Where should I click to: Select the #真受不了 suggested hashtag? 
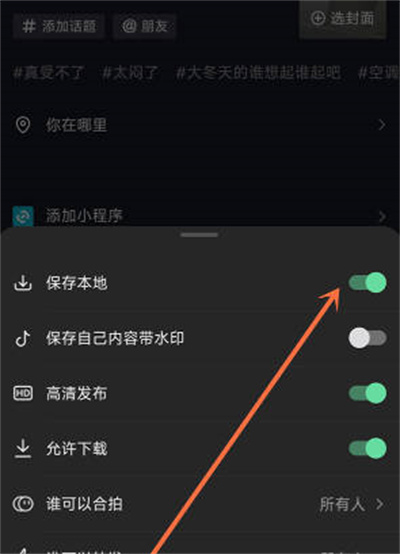pos(49,73)
